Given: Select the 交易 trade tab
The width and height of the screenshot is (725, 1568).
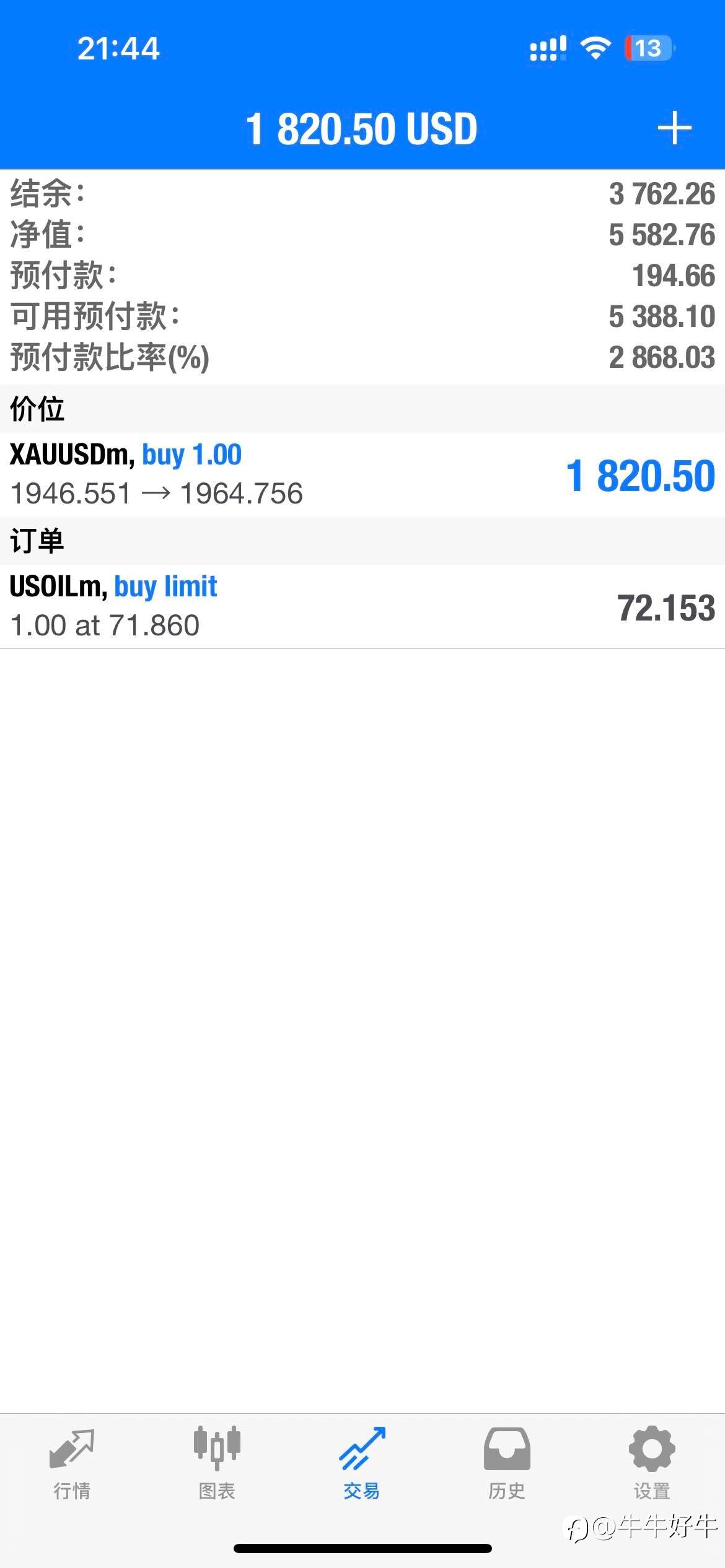Looking at the screenshot, I should [362, 1465].
